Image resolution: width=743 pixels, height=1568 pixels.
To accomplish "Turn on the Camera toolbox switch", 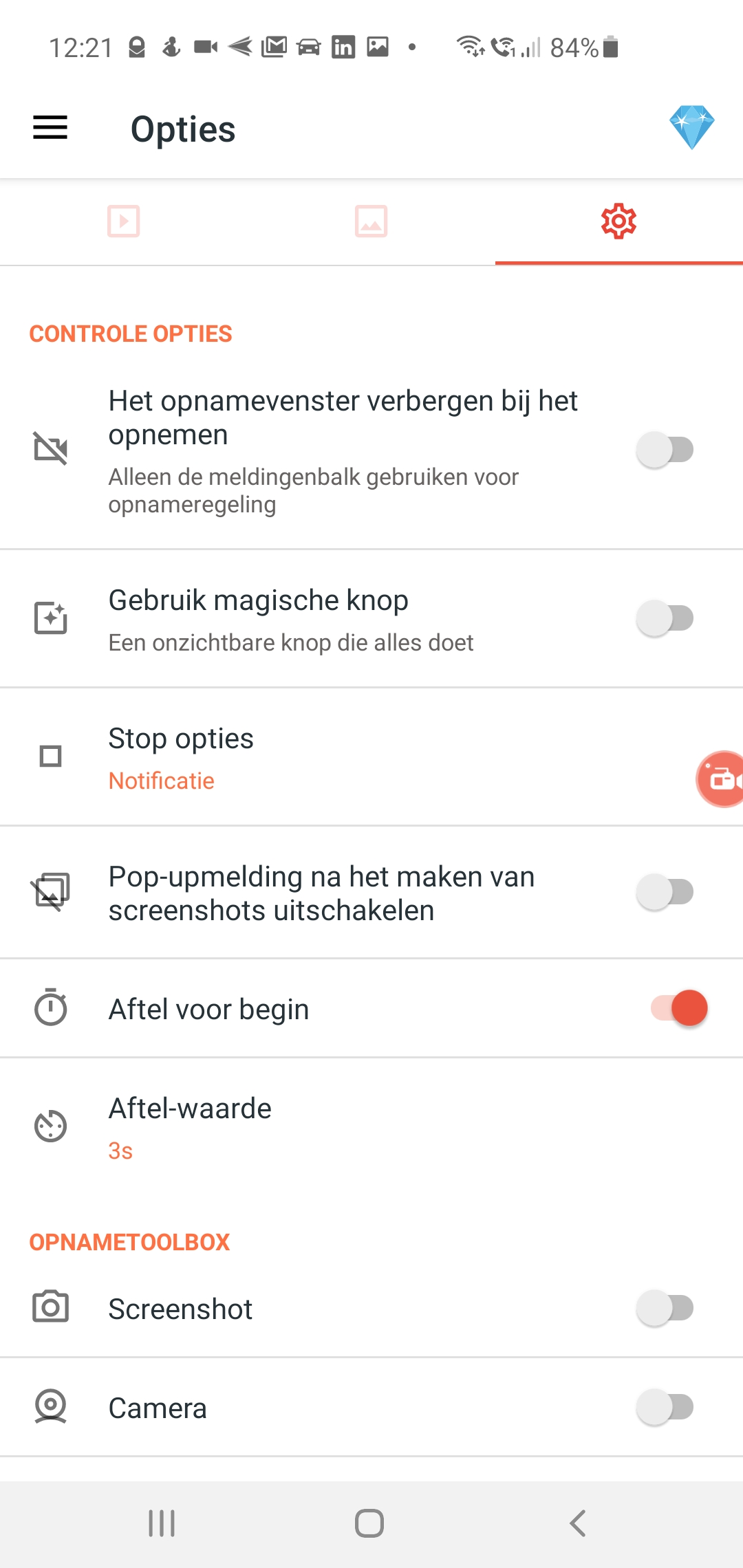I will 665,1407.
